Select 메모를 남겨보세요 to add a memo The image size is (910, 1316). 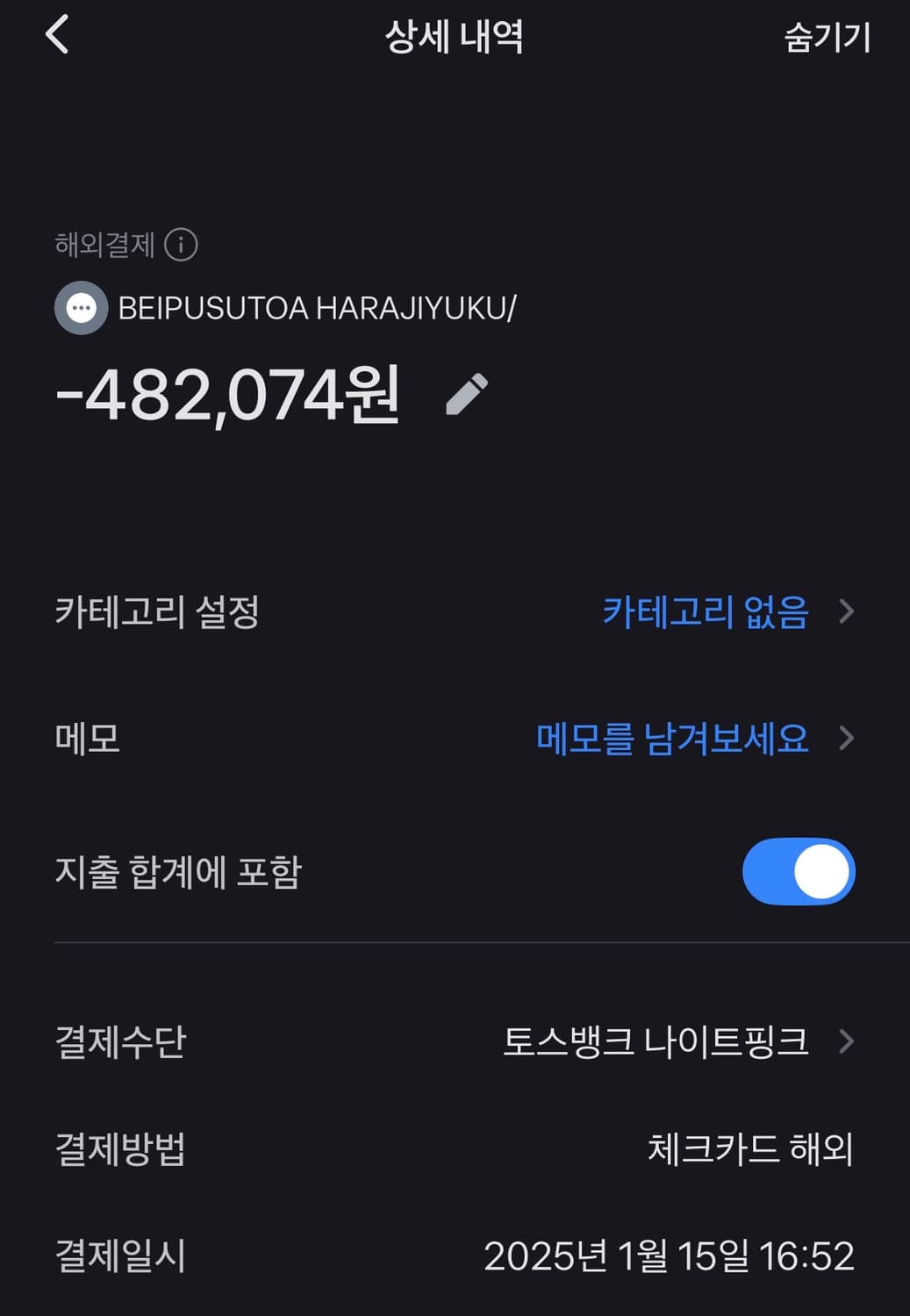tap(673, 739)
